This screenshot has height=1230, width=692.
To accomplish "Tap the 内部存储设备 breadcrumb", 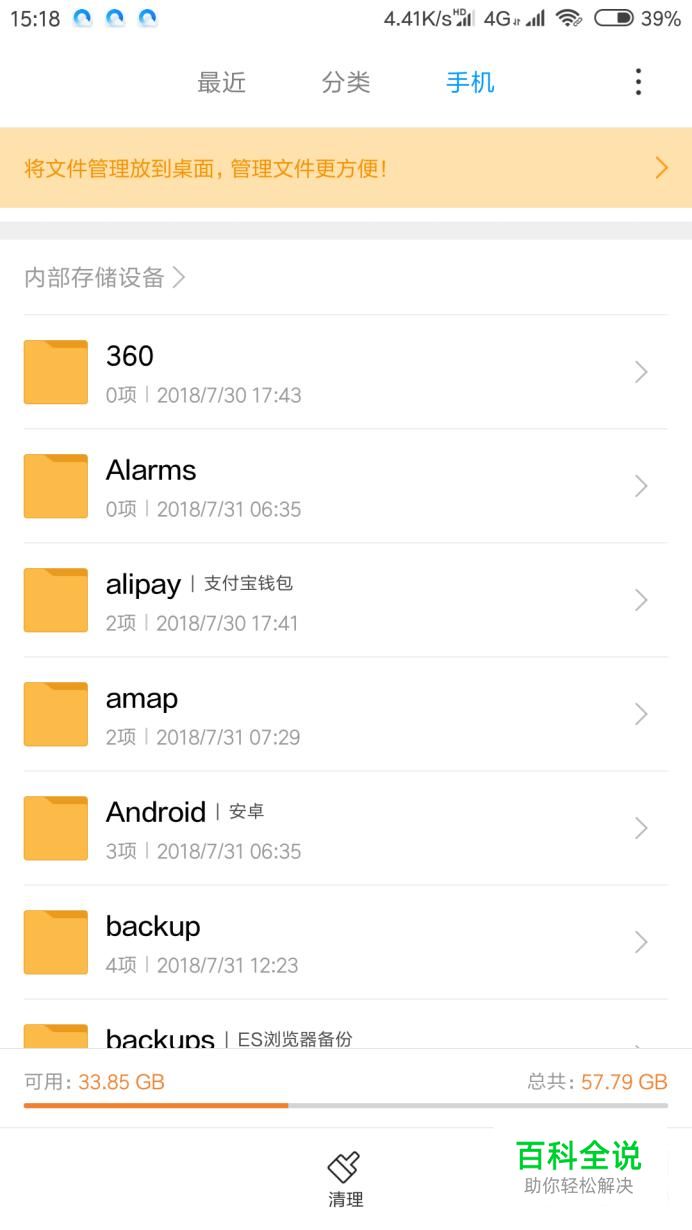I will click(105, 277).
